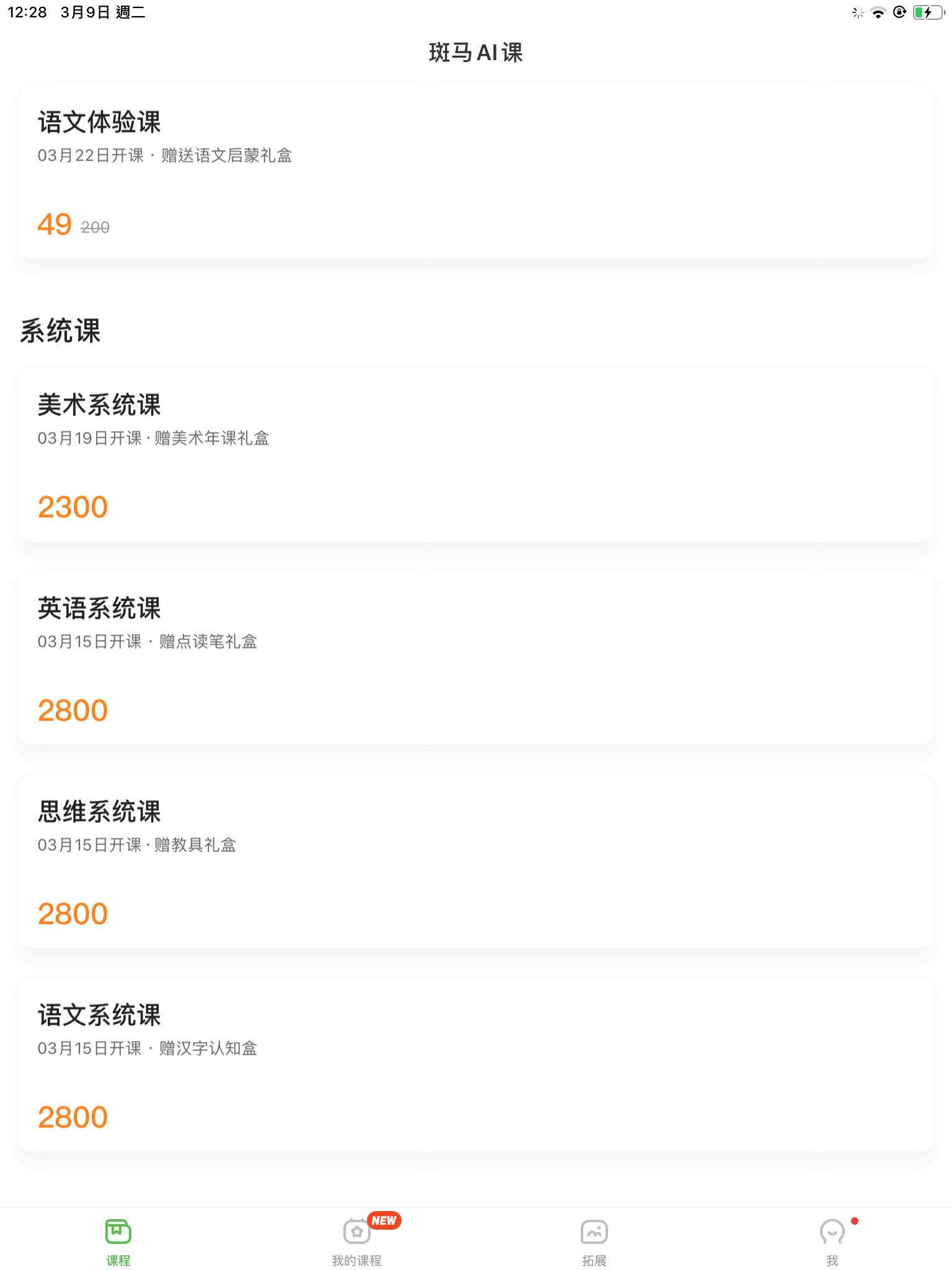Open the 我 profile face icon
Viewport: 952px width, 1270px height.
point(832,1233)
